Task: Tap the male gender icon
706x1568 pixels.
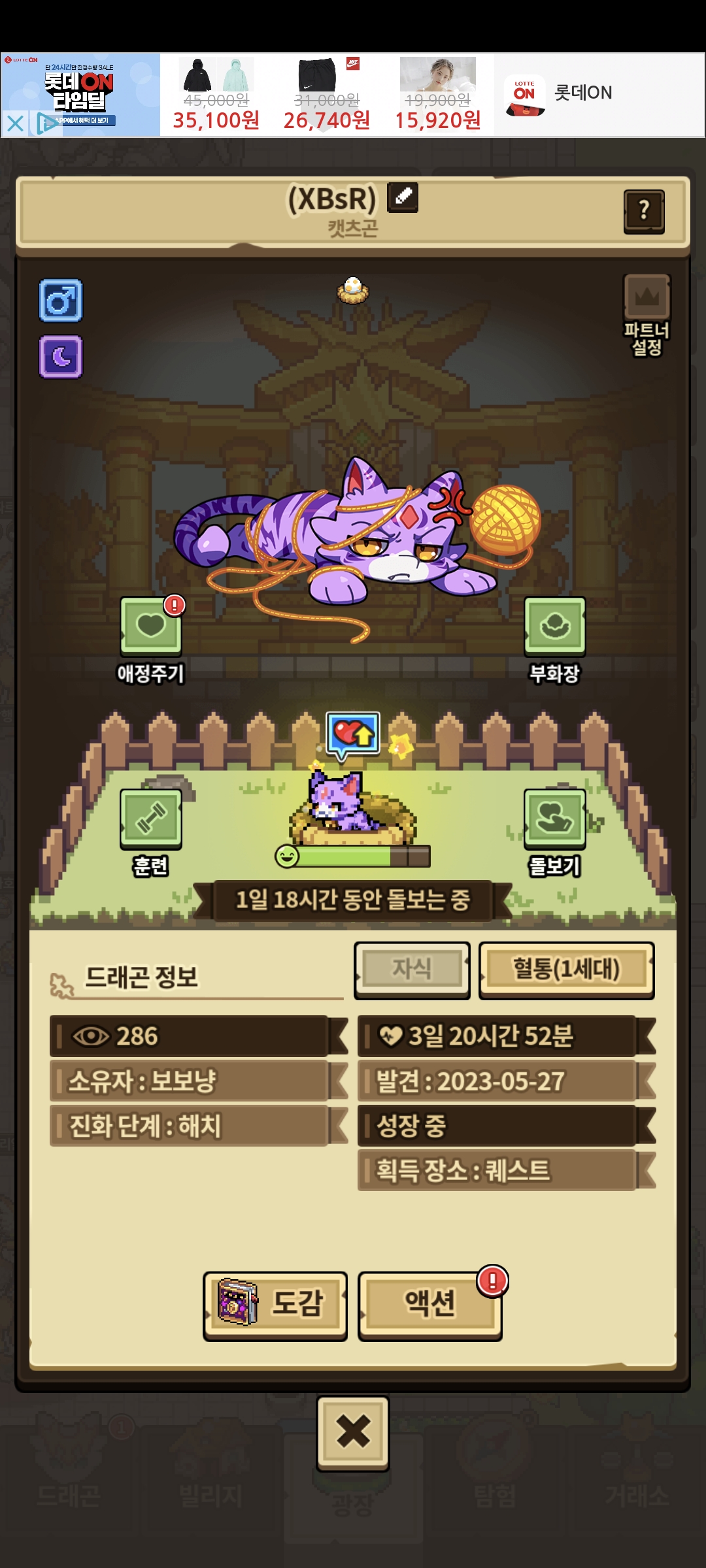Action: [x=61, y=301]
